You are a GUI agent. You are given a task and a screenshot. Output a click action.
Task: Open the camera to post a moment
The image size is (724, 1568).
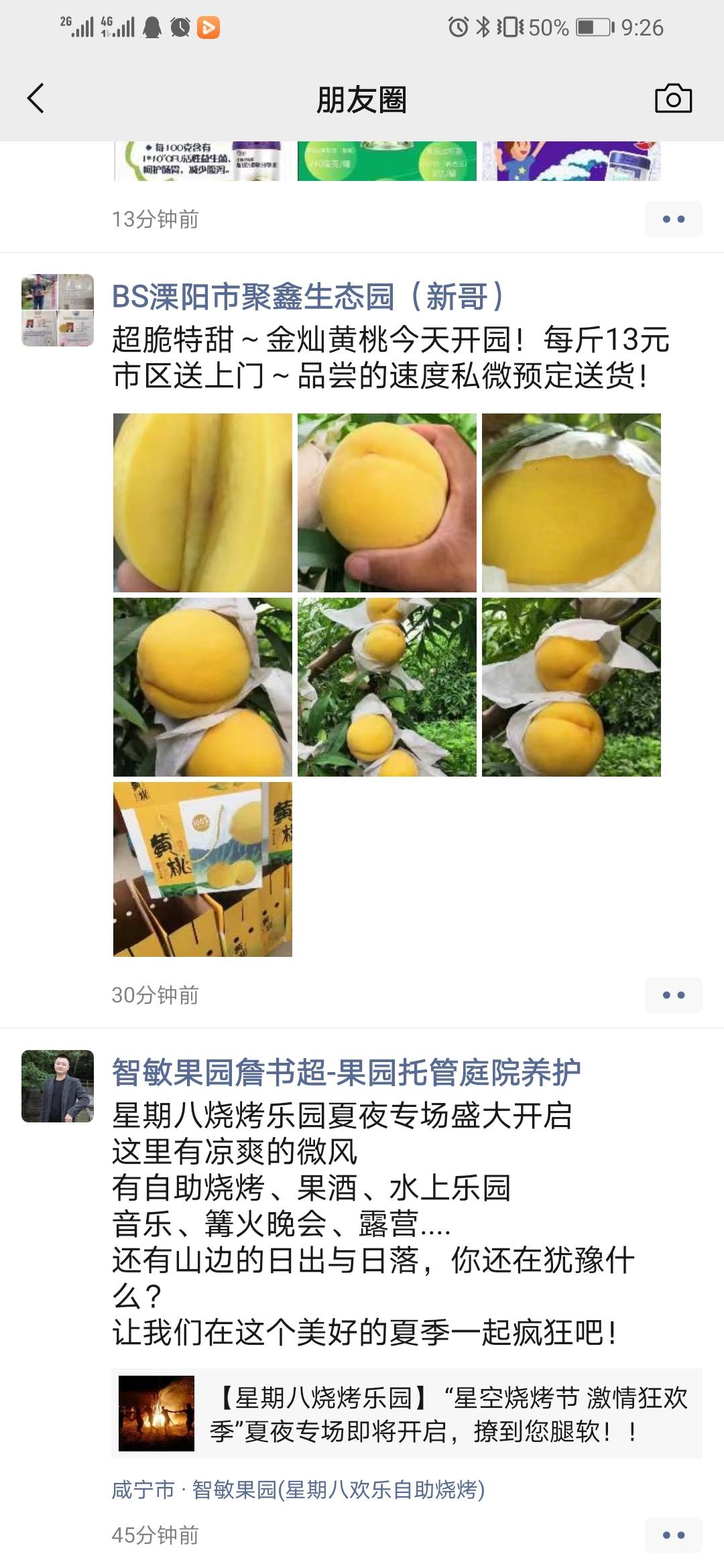pyautogui.click(x=673, y=99)
